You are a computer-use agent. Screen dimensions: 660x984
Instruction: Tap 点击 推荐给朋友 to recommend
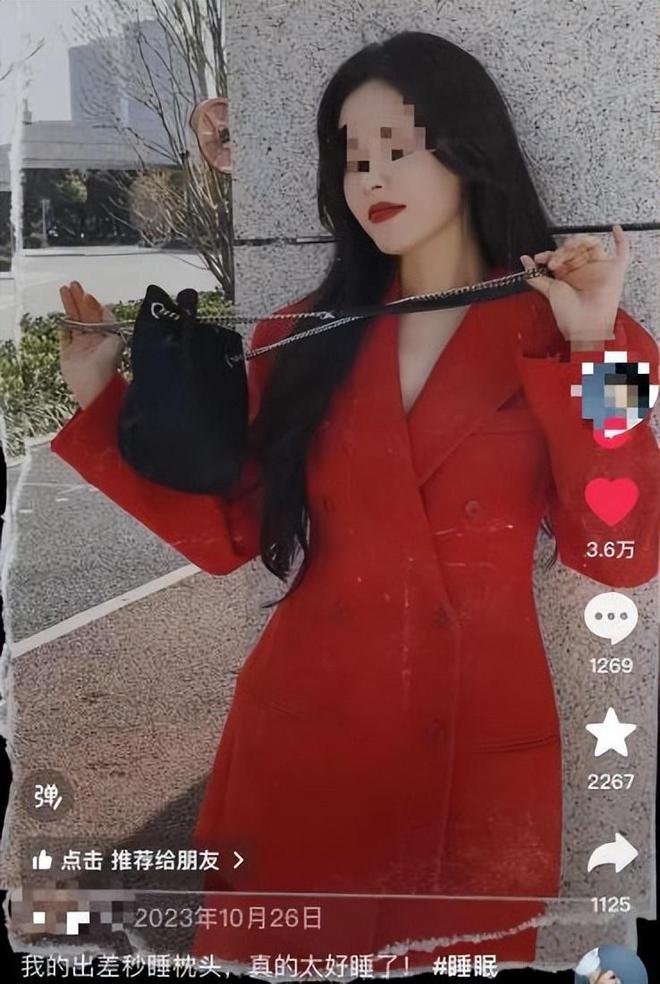tap(137, 860)
